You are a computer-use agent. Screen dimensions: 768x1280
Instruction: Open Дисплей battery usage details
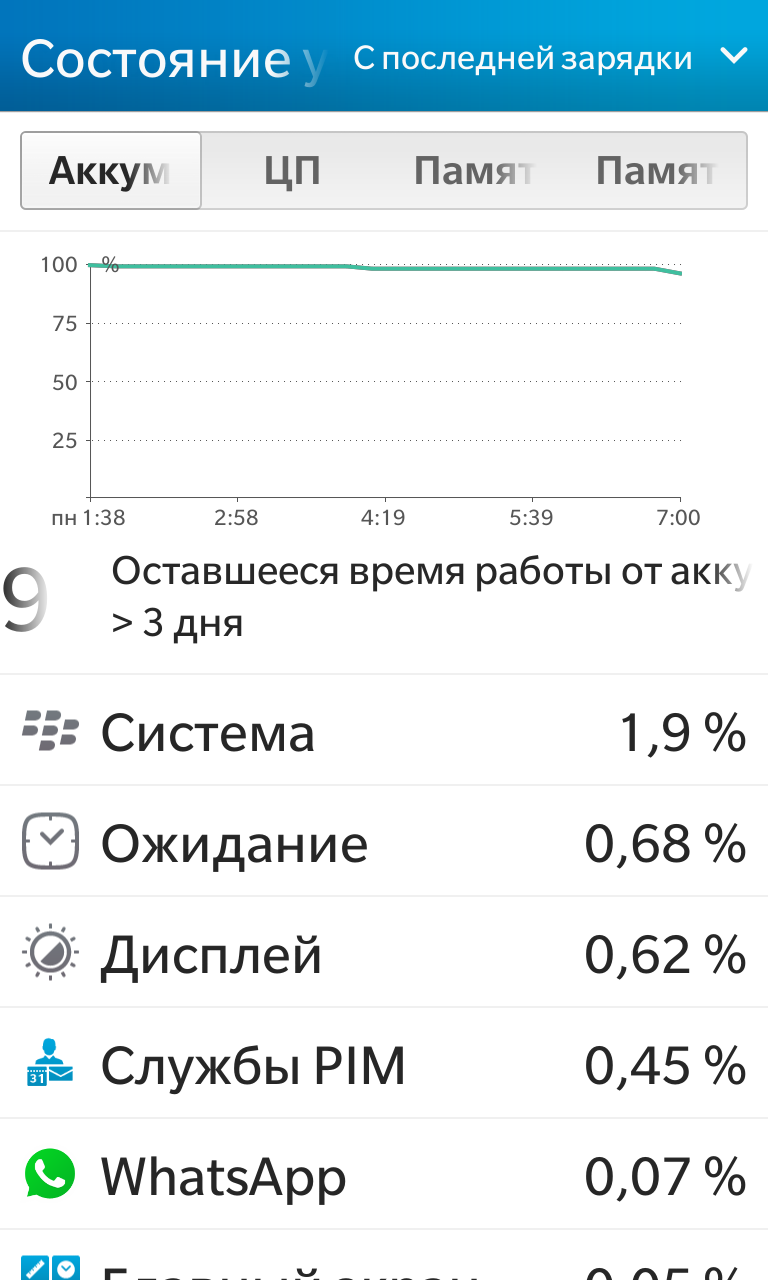point(384,953)
